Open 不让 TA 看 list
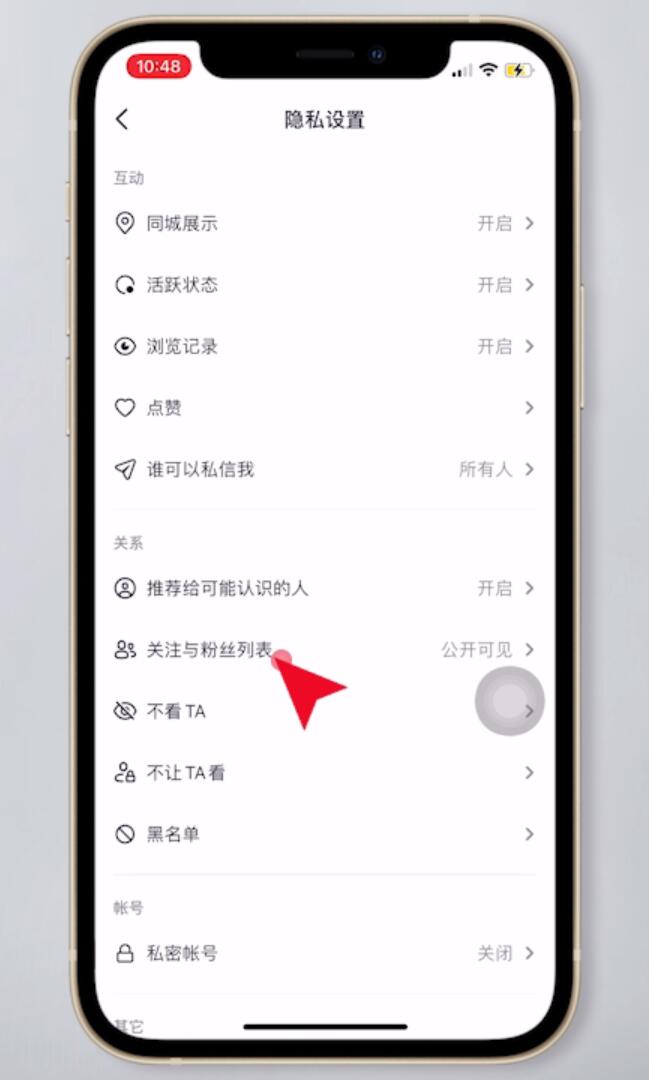The image size is (649, 1080). [x=324, y=773]
